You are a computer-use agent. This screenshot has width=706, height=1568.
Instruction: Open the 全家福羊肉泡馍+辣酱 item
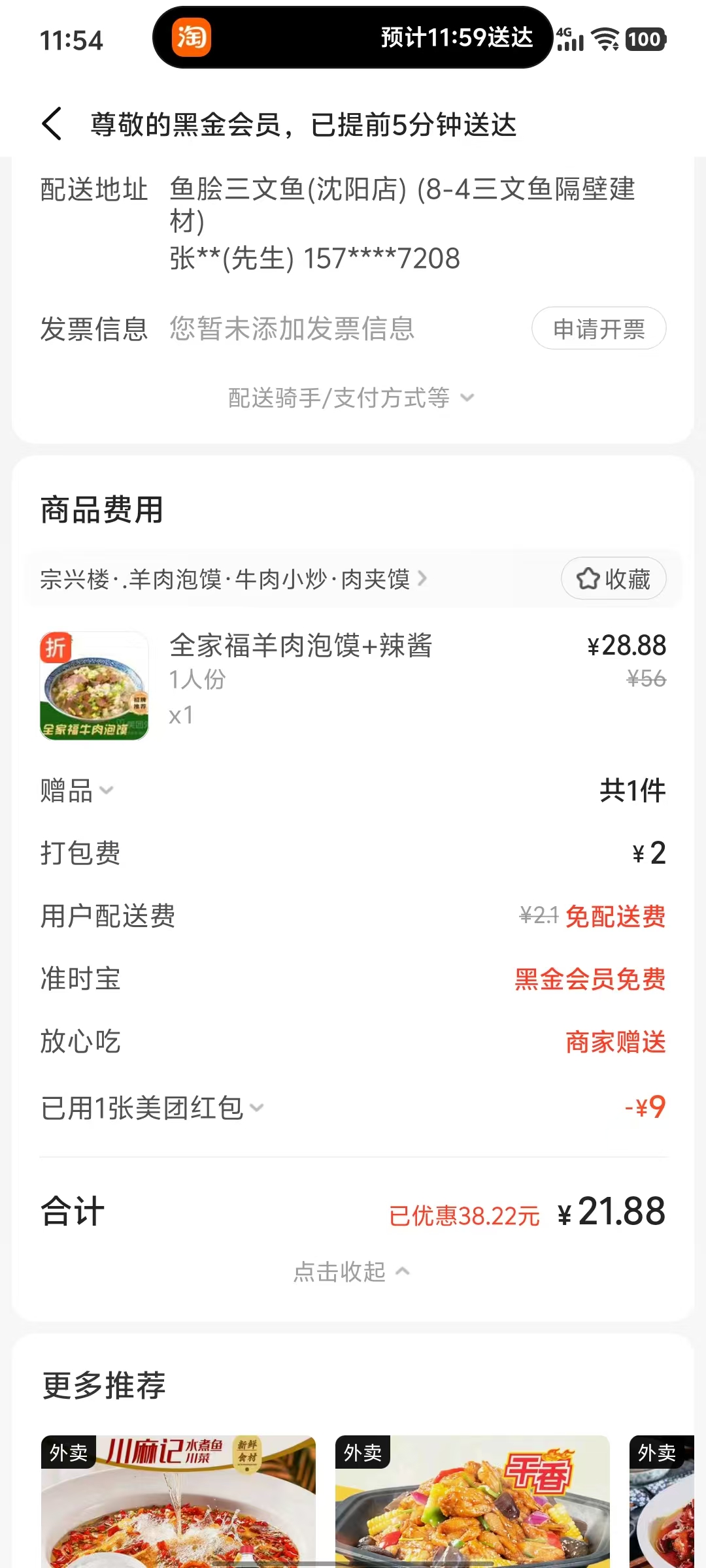point(301,646)
